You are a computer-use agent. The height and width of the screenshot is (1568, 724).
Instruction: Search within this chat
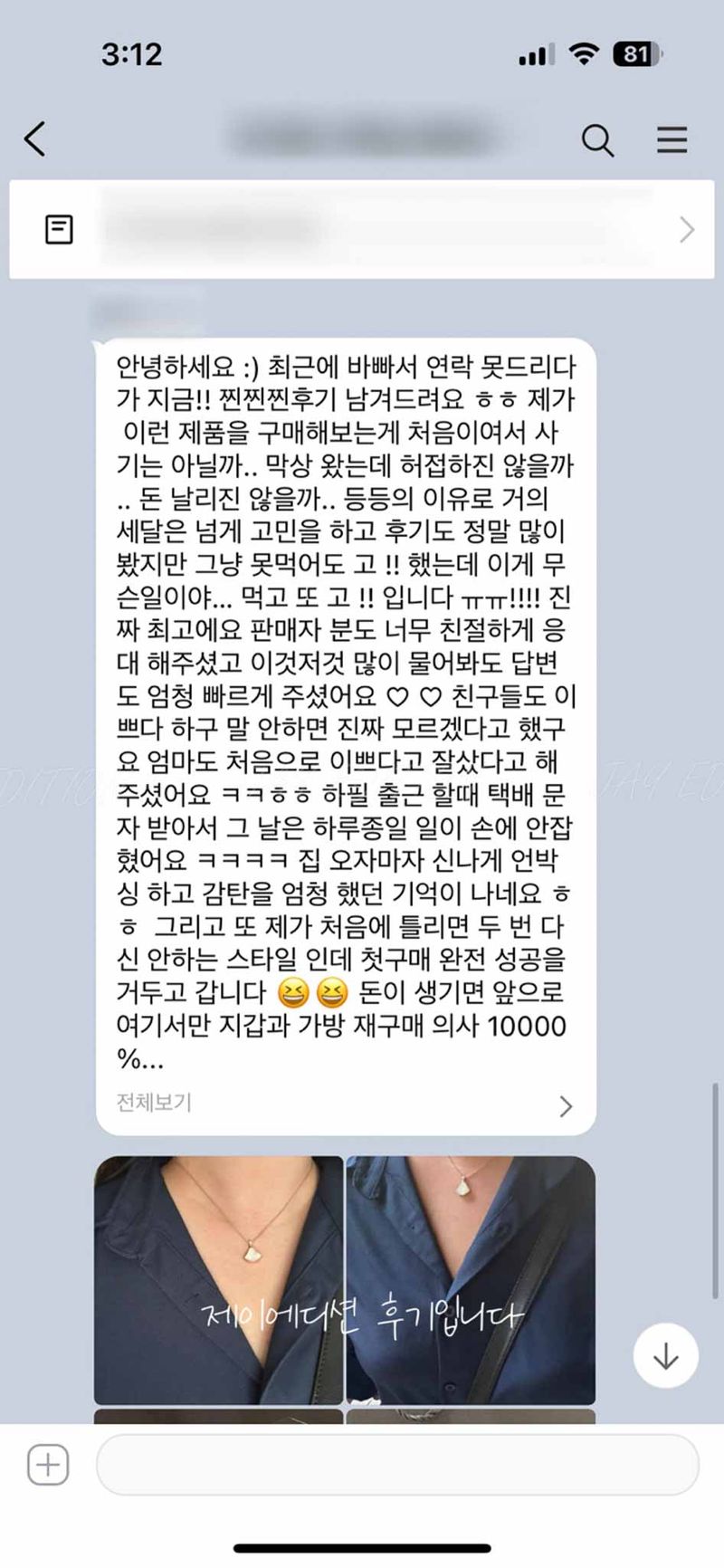(x=597, y=140)
